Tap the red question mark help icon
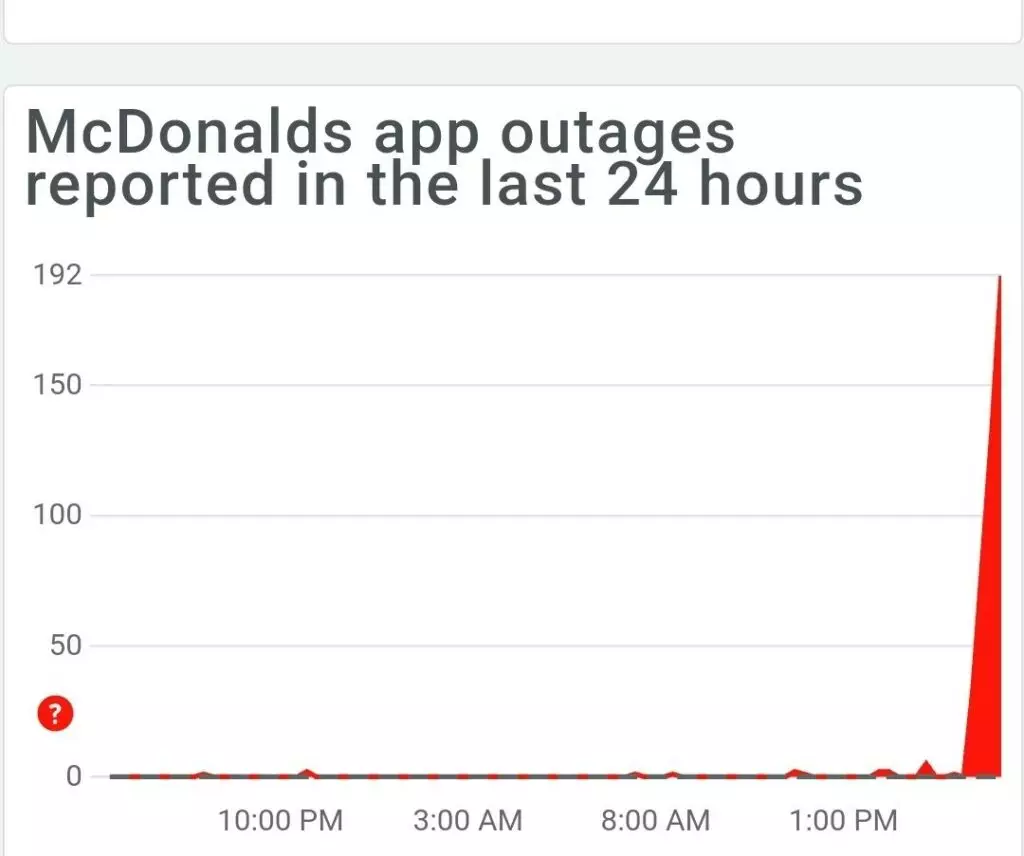This screenshot has width=1024, height=856. point(55,712)
